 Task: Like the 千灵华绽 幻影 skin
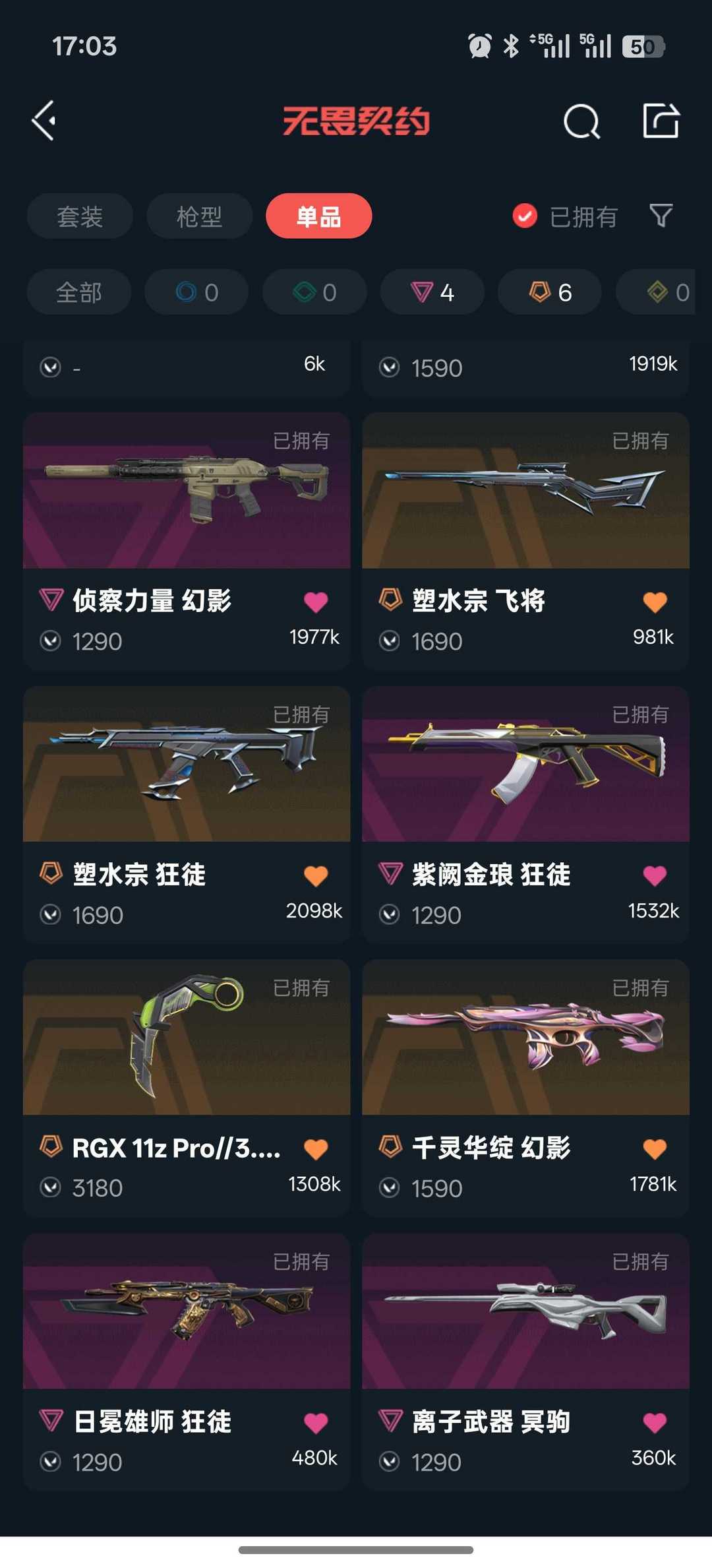pos(655,1149)
